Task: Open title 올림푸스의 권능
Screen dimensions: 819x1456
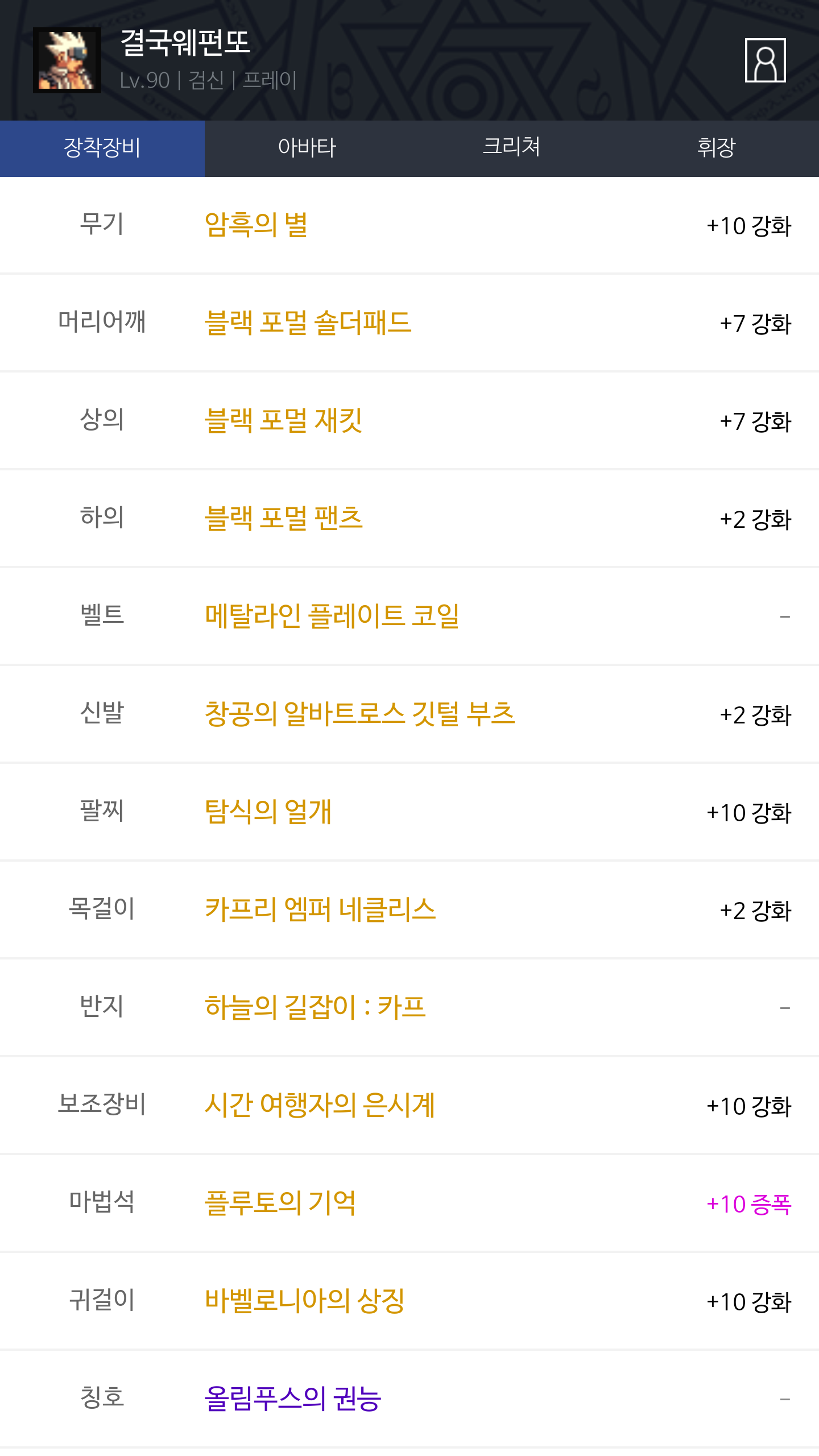Action: click(292, 1399)
